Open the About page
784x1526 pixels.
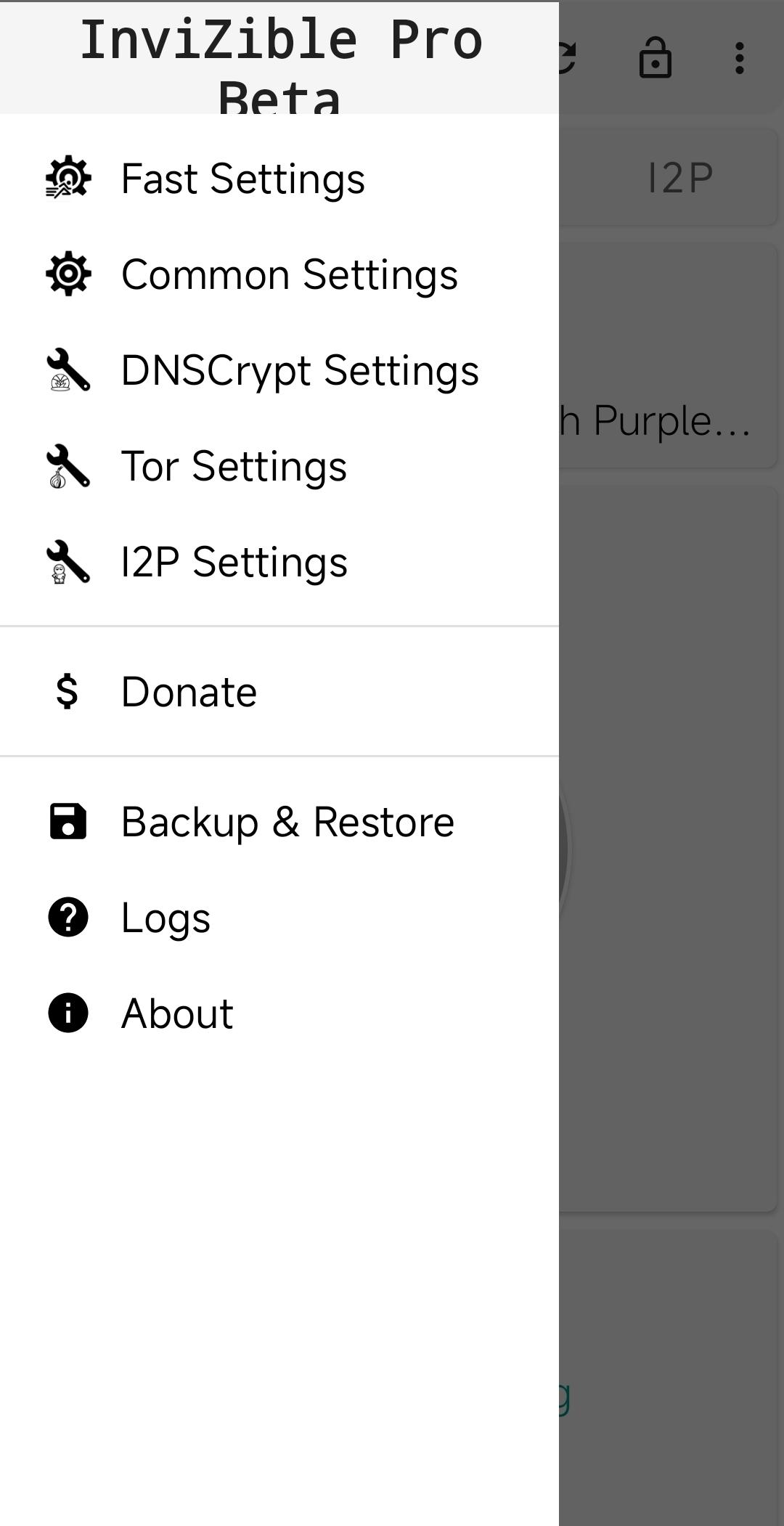(279, 1013)
